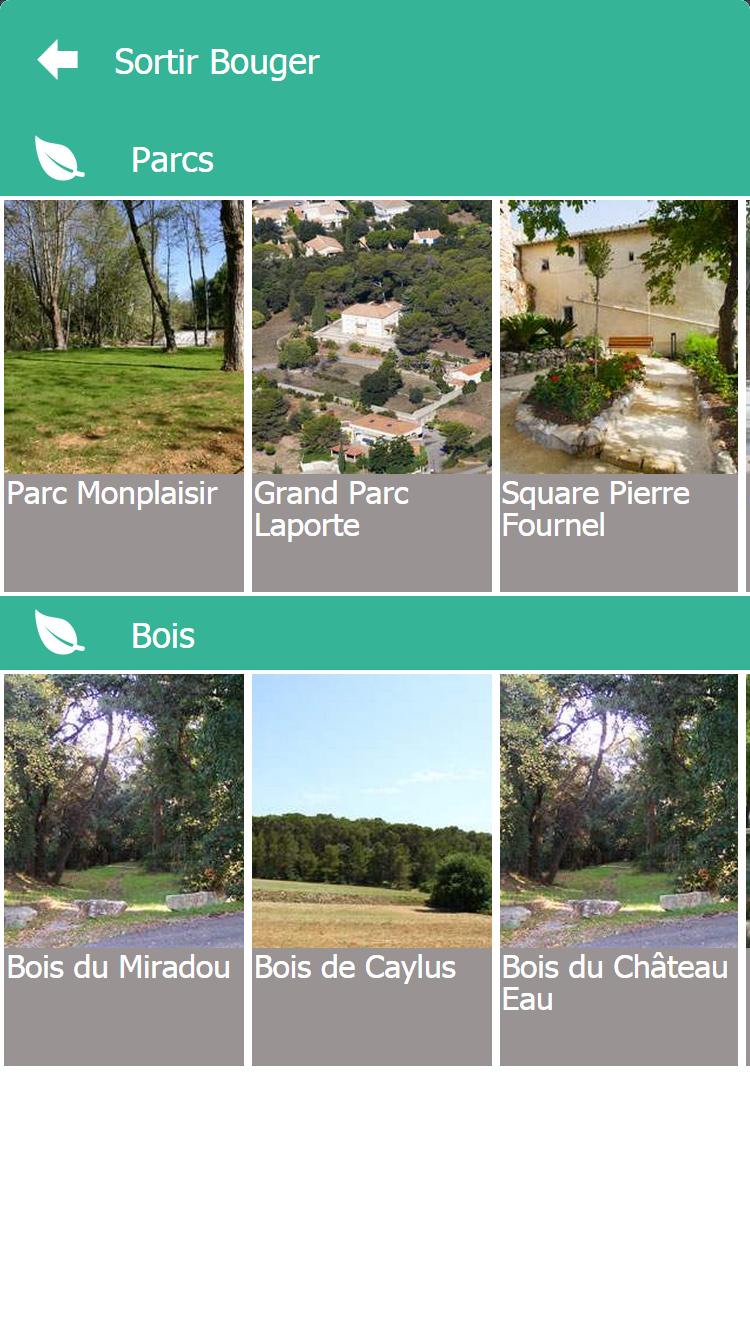Open the Bois du Miradou card
The height and width of the screenshot is (1334, 750).
(x=124, y=868)
